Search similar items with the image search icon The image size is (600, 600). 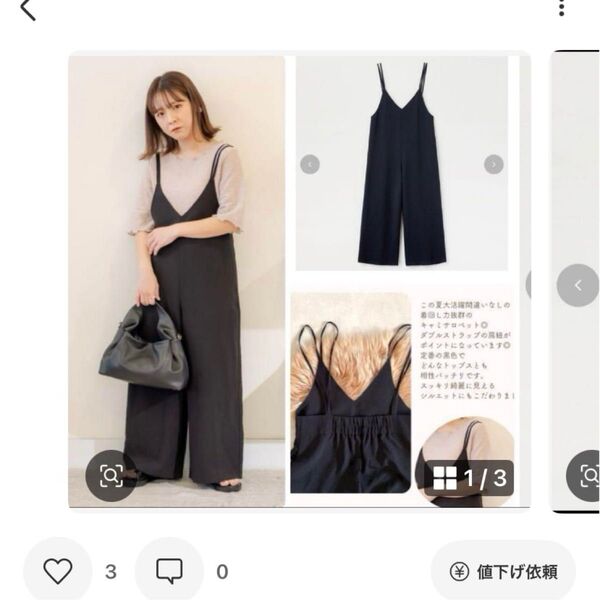pyautogui.click(x=110, y=476)
